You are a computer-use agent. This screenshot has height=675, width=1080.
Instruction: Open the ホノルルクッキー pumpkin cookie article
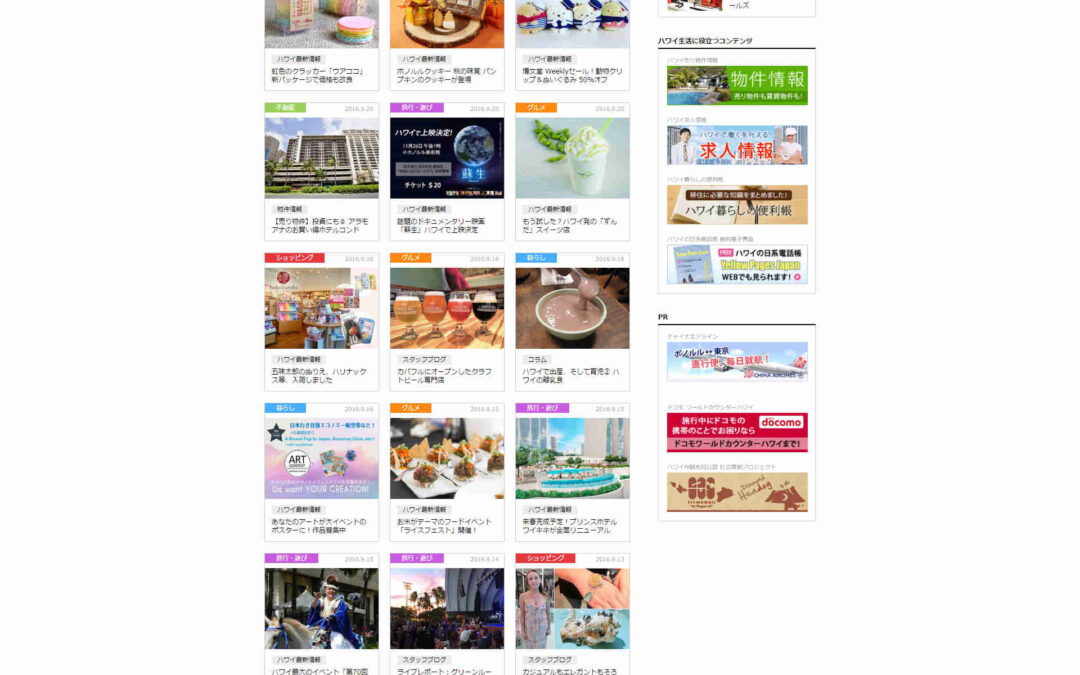446,76
